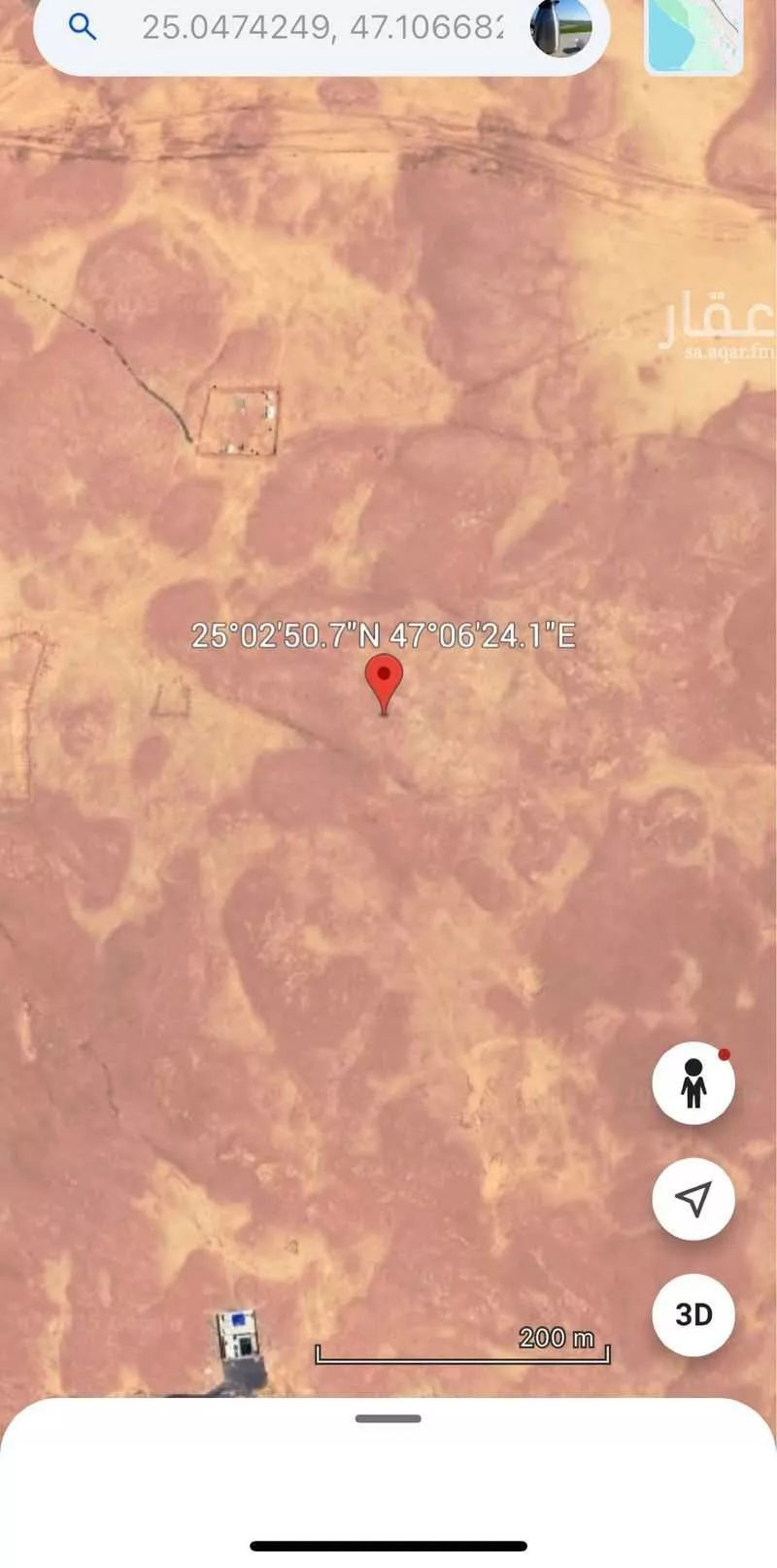
Task: Open the map style thumbnail
Action: 694,37
